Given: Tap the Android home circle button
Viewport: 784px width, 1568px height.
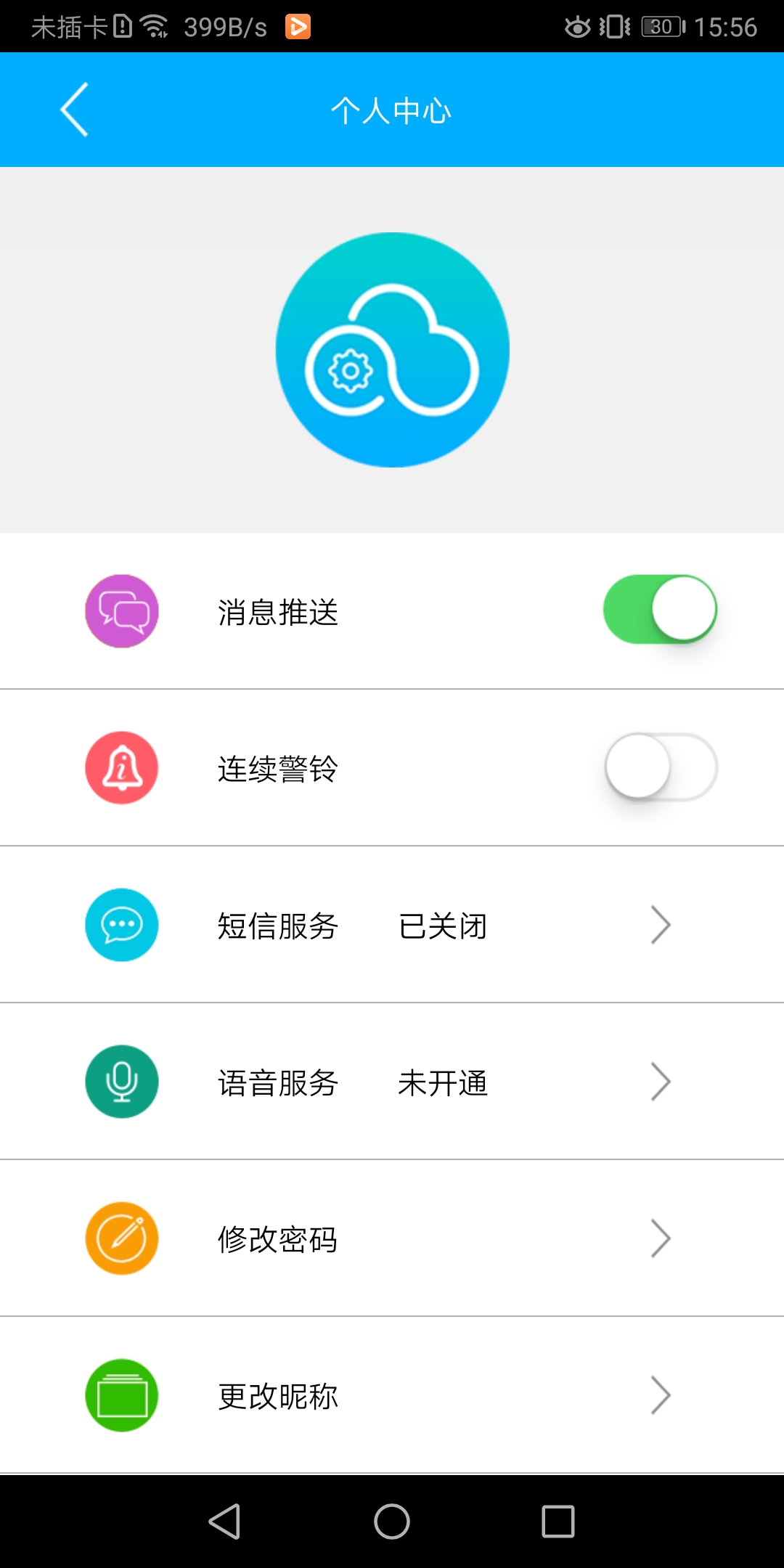Looking at the screenshot, I should click(392, 1519).
